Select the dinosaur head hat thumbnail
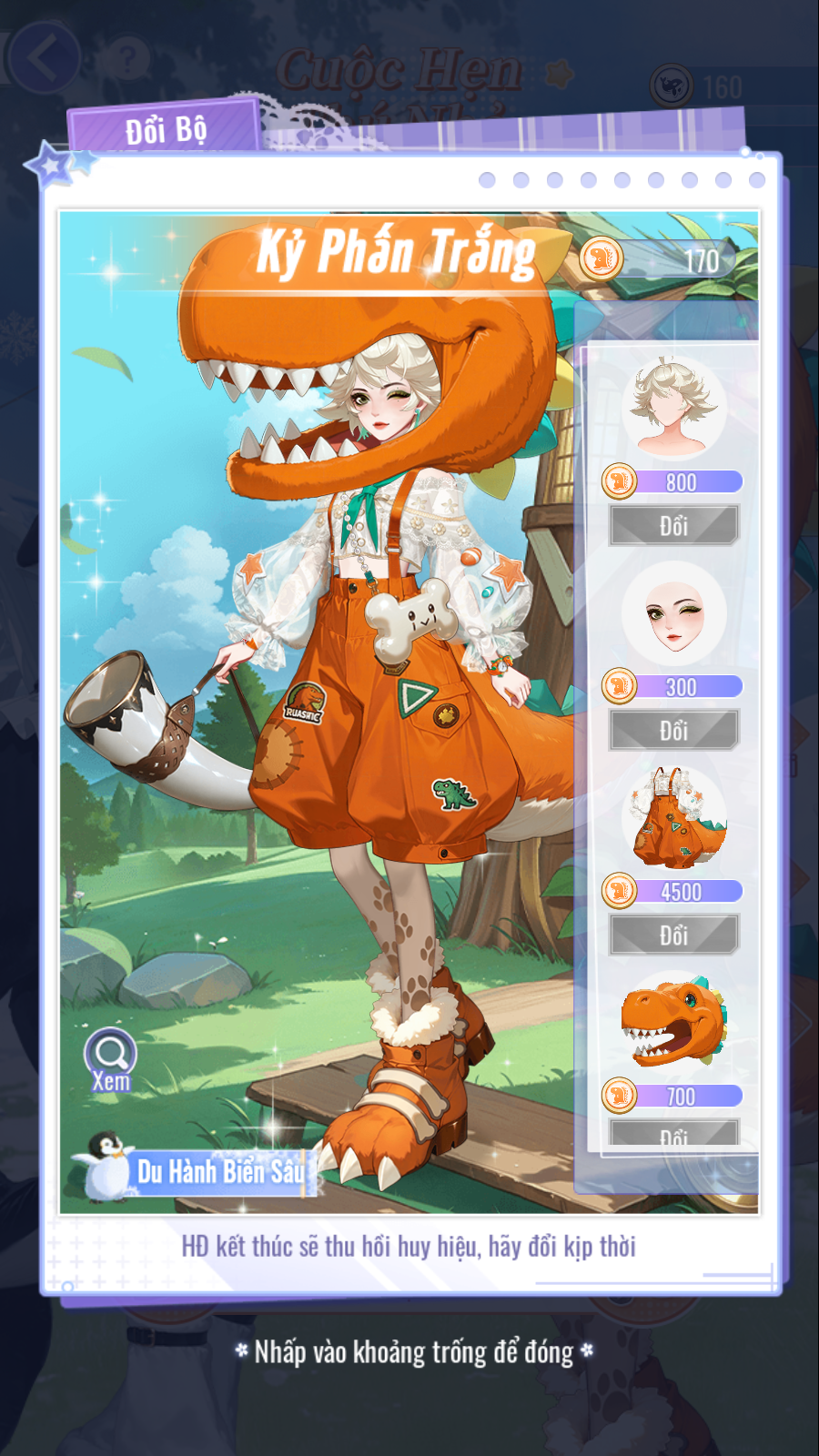This screenshot has width=819, height=1456. click(673, 1022)
